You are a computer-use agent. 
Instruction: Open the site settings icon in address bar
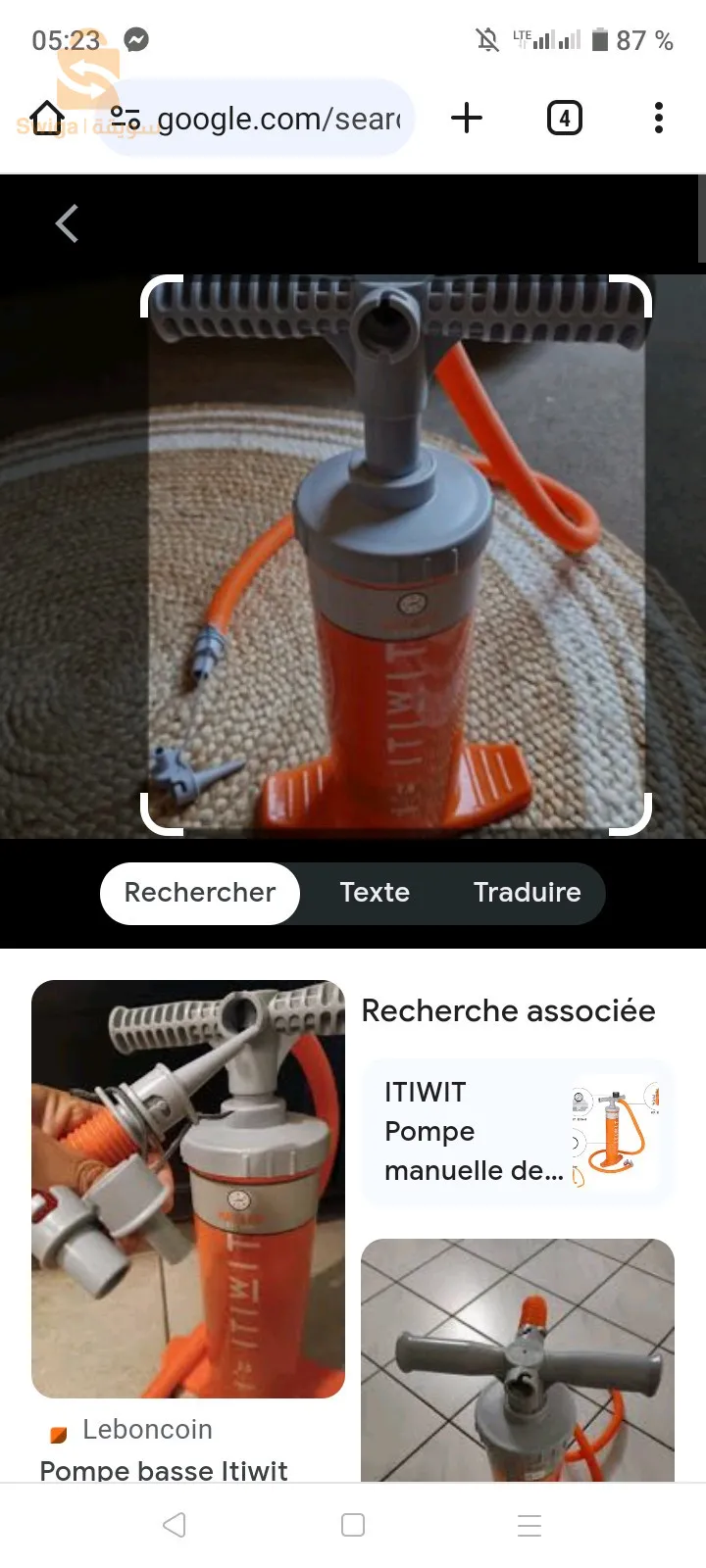125,118
